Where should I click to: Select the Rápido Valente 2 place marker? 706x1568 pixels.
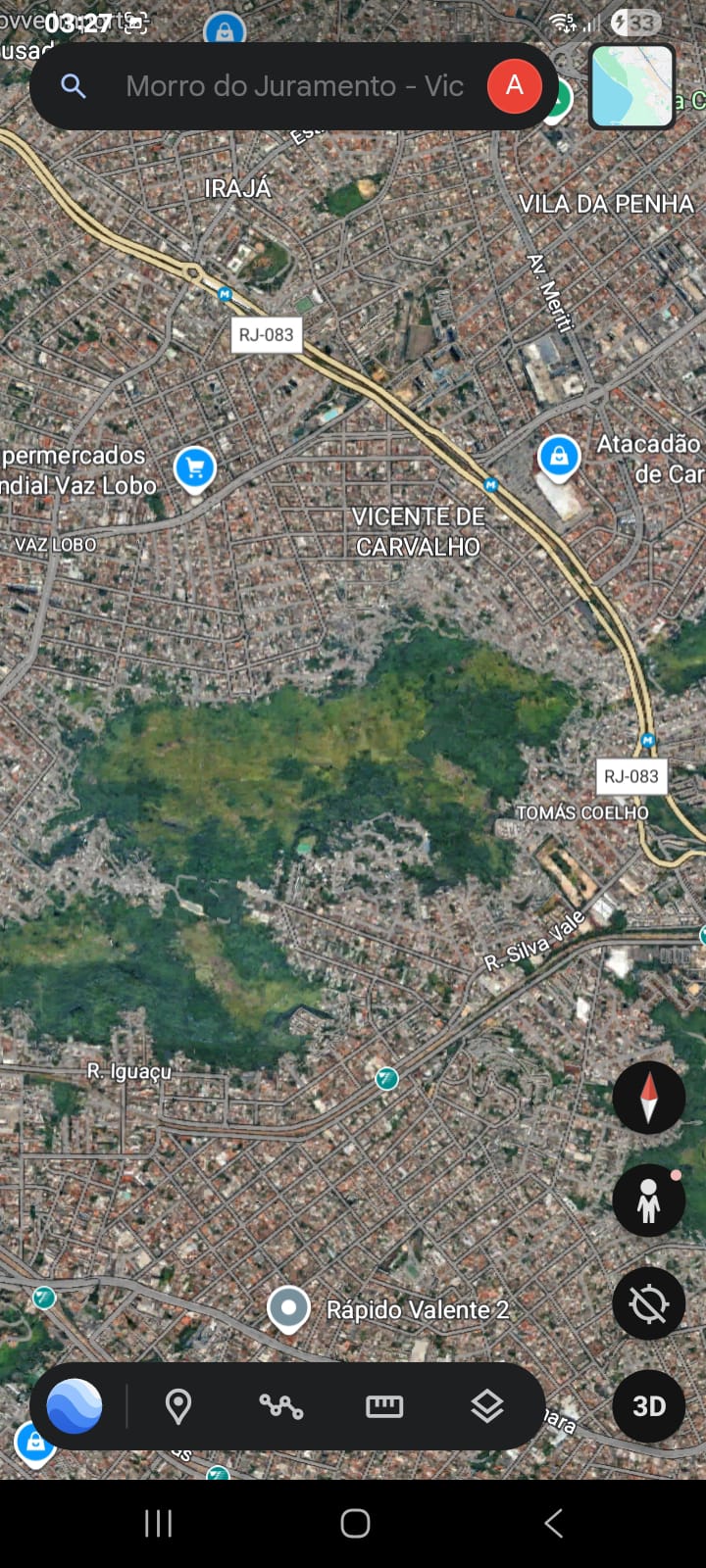289,1308
